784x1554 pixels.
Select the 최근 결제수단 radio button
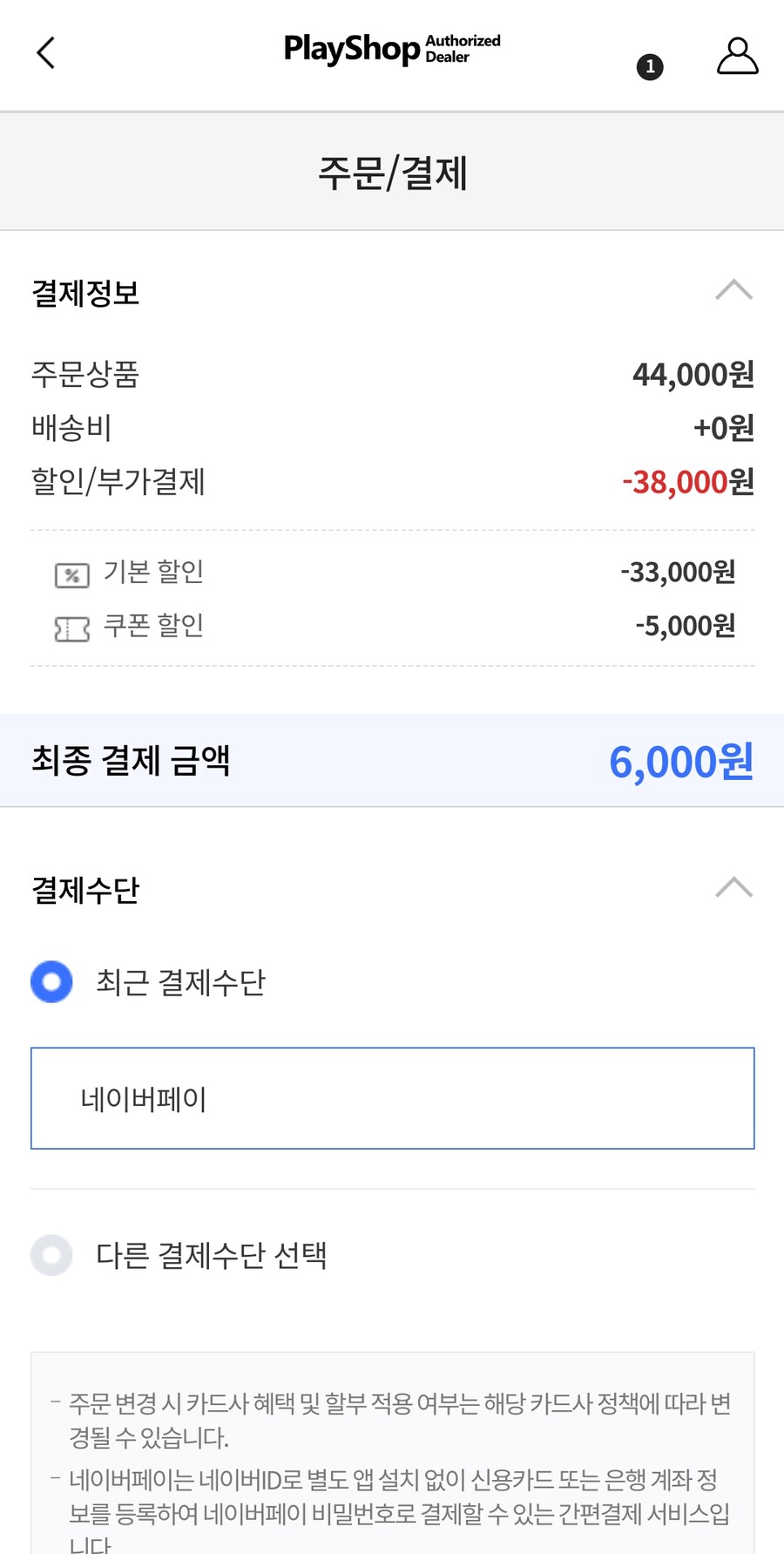click(x=51, y=981)
